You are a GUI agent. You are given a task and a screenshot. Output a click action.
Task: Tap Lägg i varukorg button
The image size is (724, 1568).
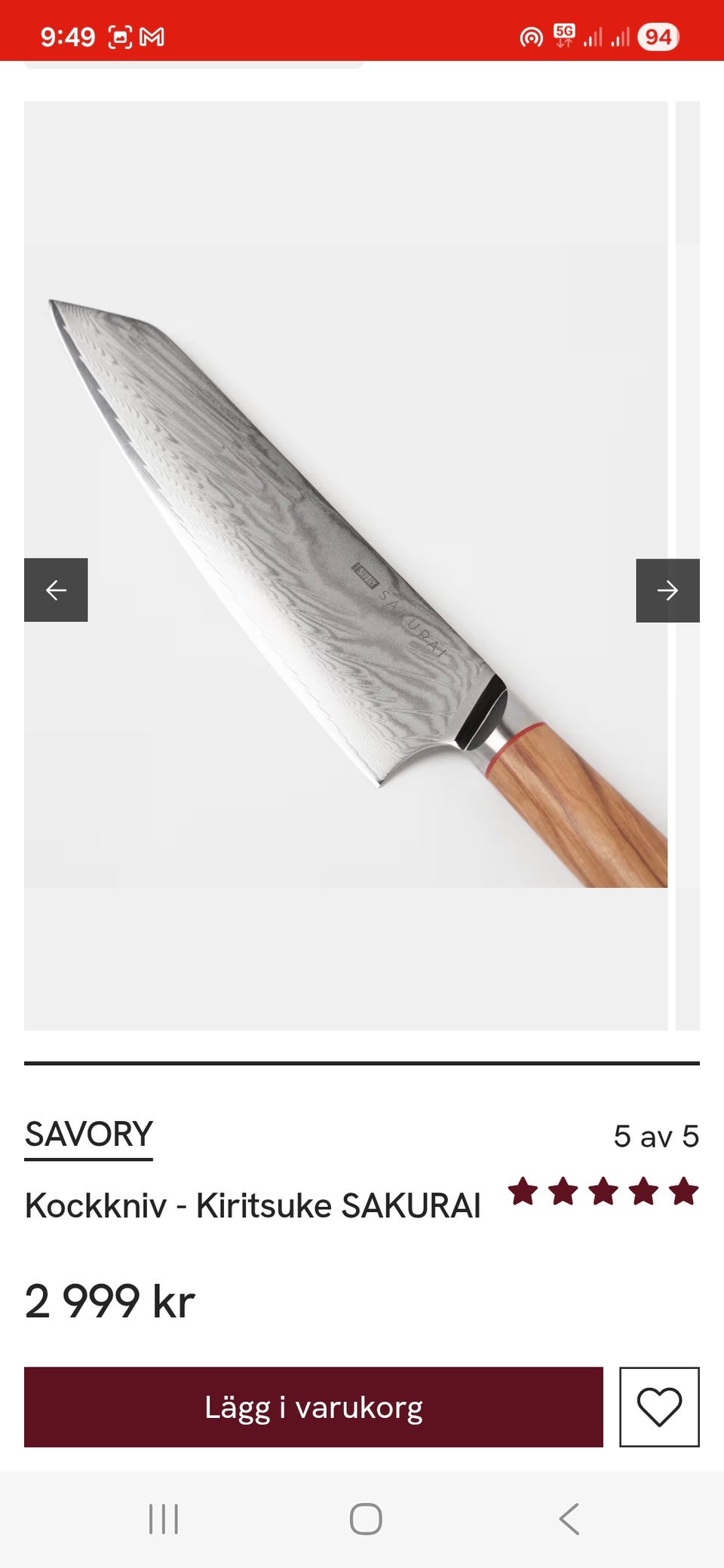point(314,1407)
